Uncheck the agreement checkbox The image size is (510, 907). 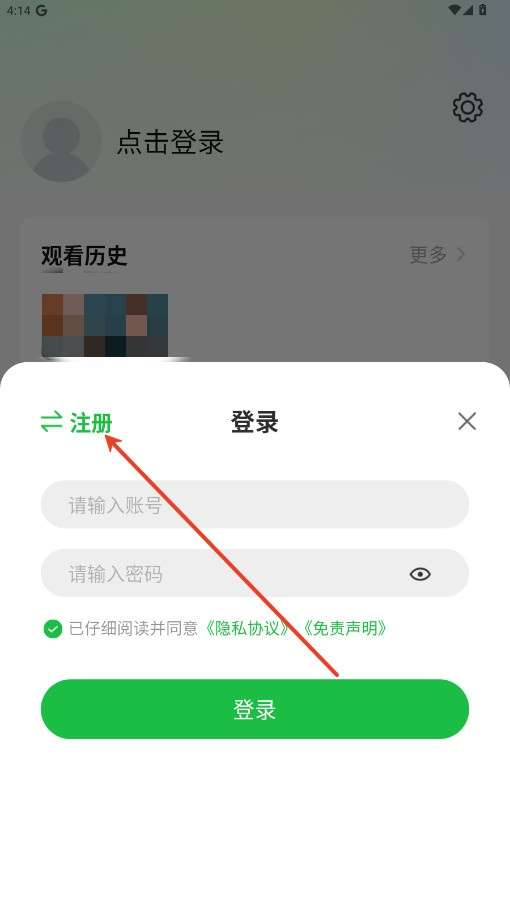point(53,628)
